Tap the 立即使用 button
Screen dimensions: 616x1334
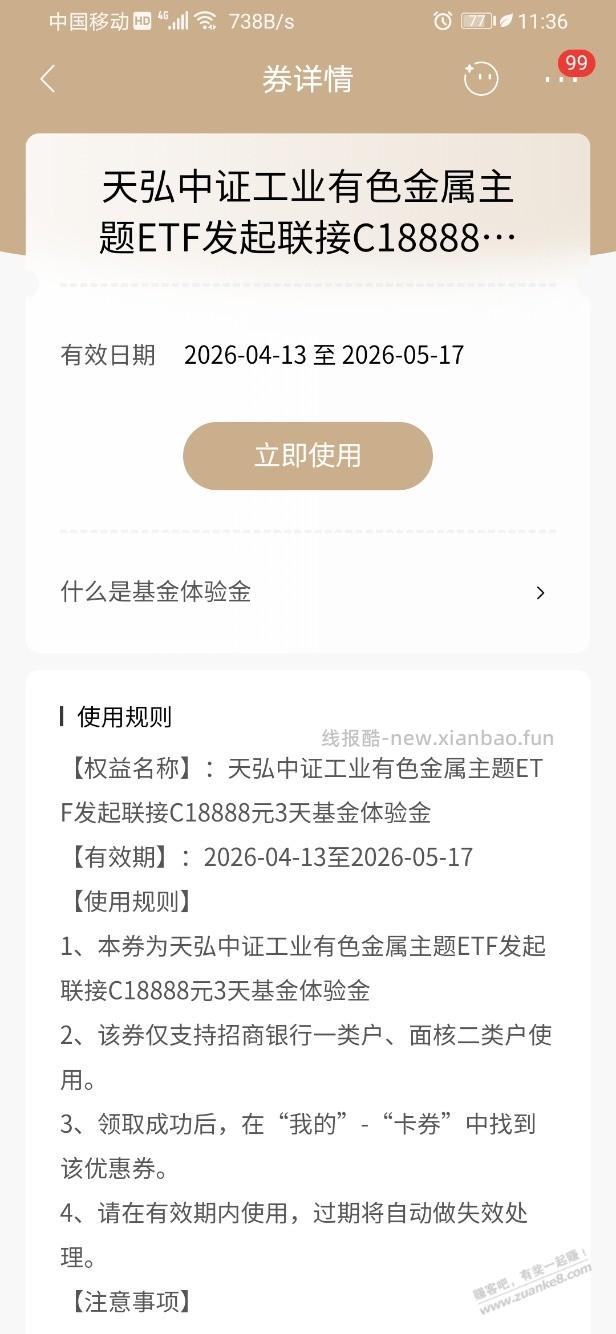click(307, 456)
